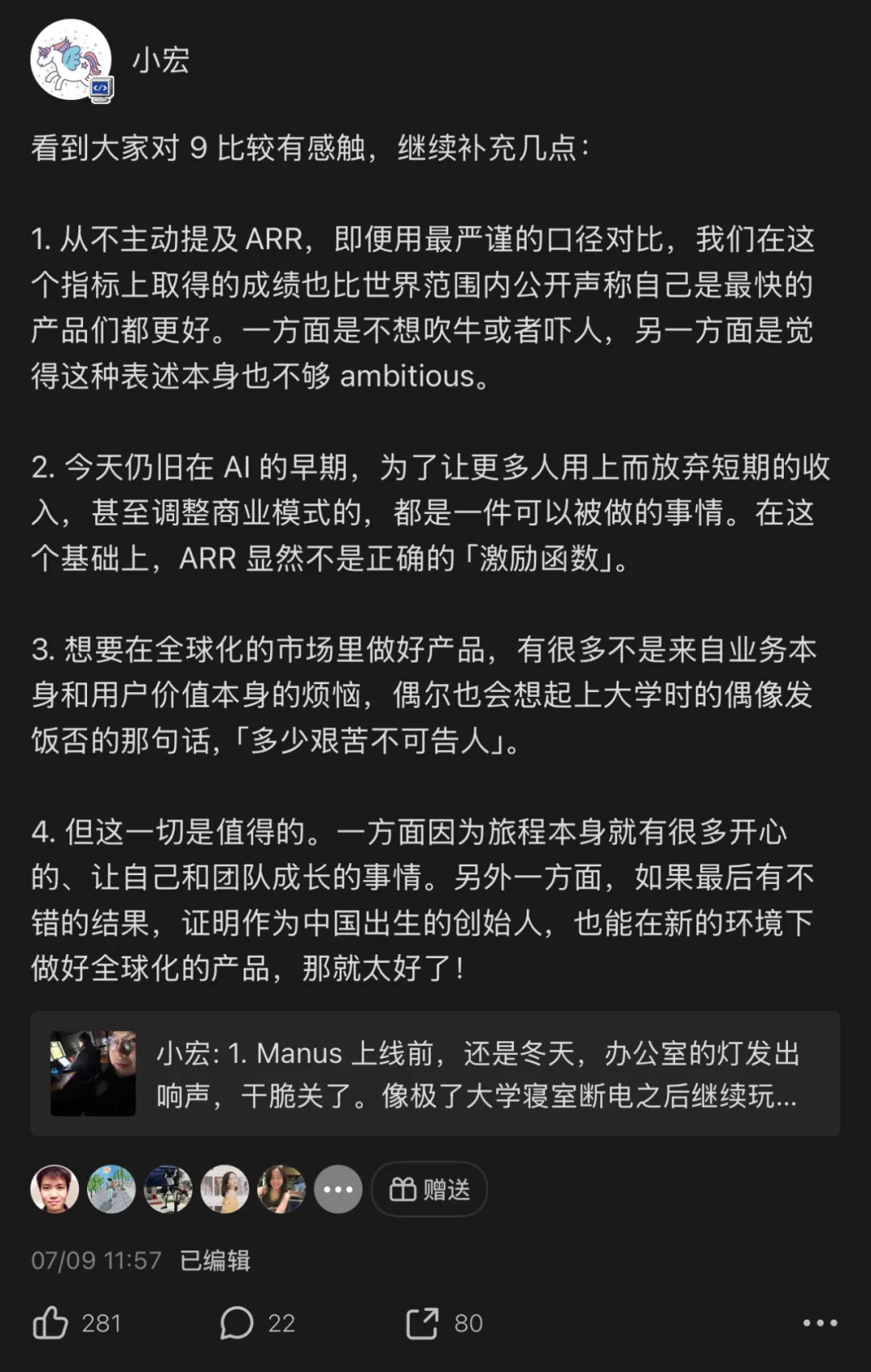The height and width of the screenshot is (1372, 871).
Task: Open the comments on this post
Action: pos(237,1323)
